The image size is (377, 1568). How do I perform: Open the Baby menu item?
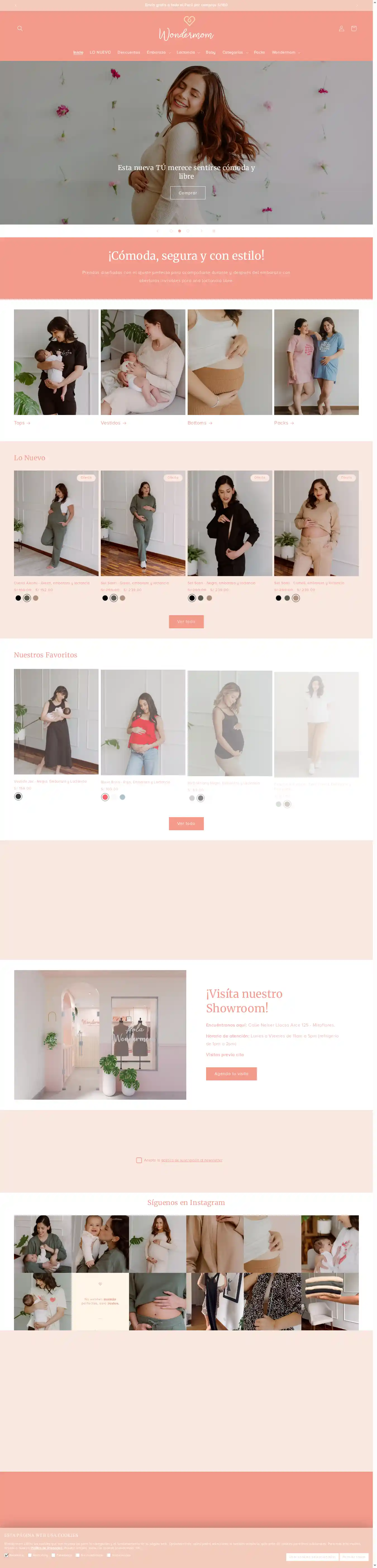click(210, 52)
